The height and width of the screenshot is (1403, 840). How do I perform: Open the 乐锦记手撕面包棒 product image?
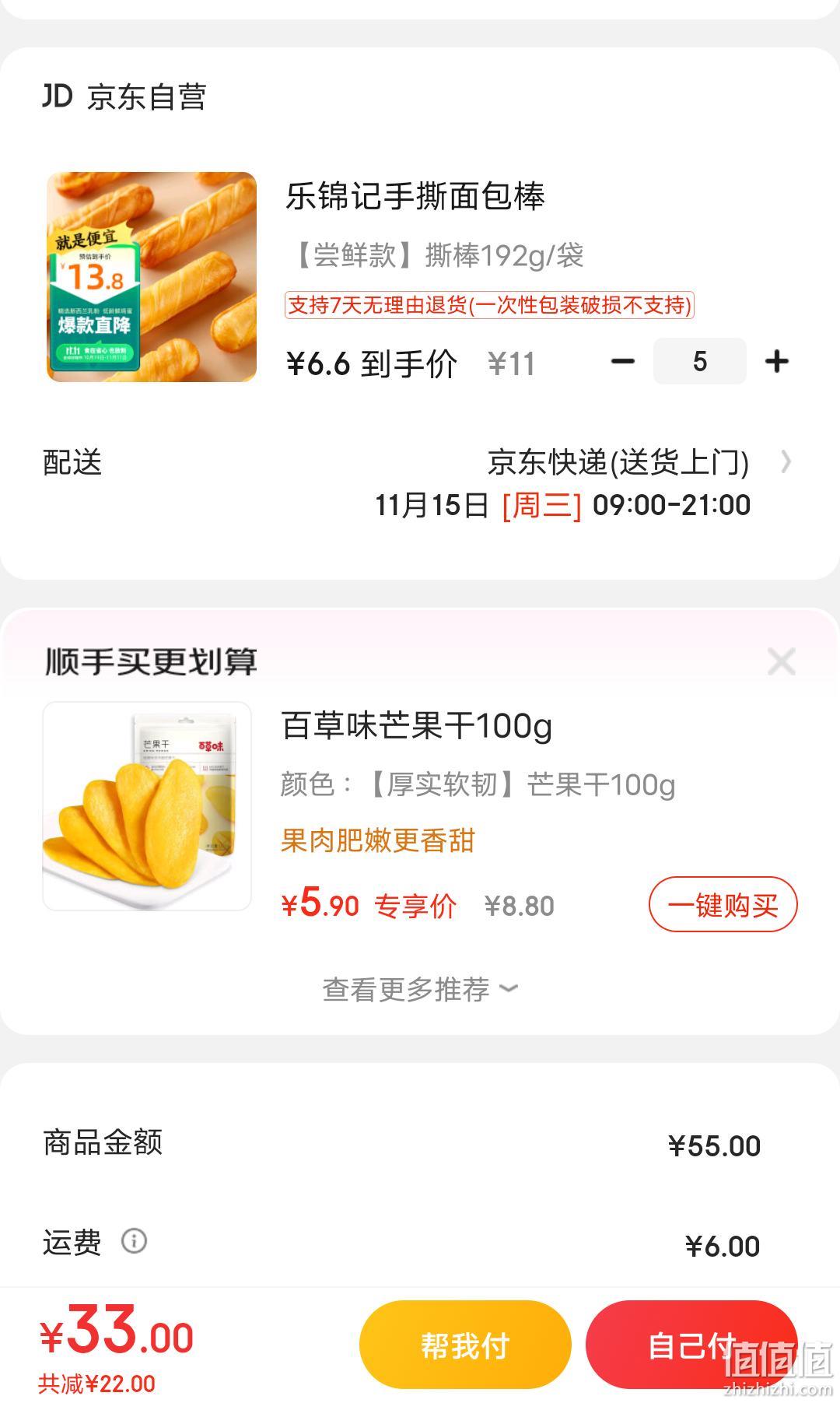[152, 277]
